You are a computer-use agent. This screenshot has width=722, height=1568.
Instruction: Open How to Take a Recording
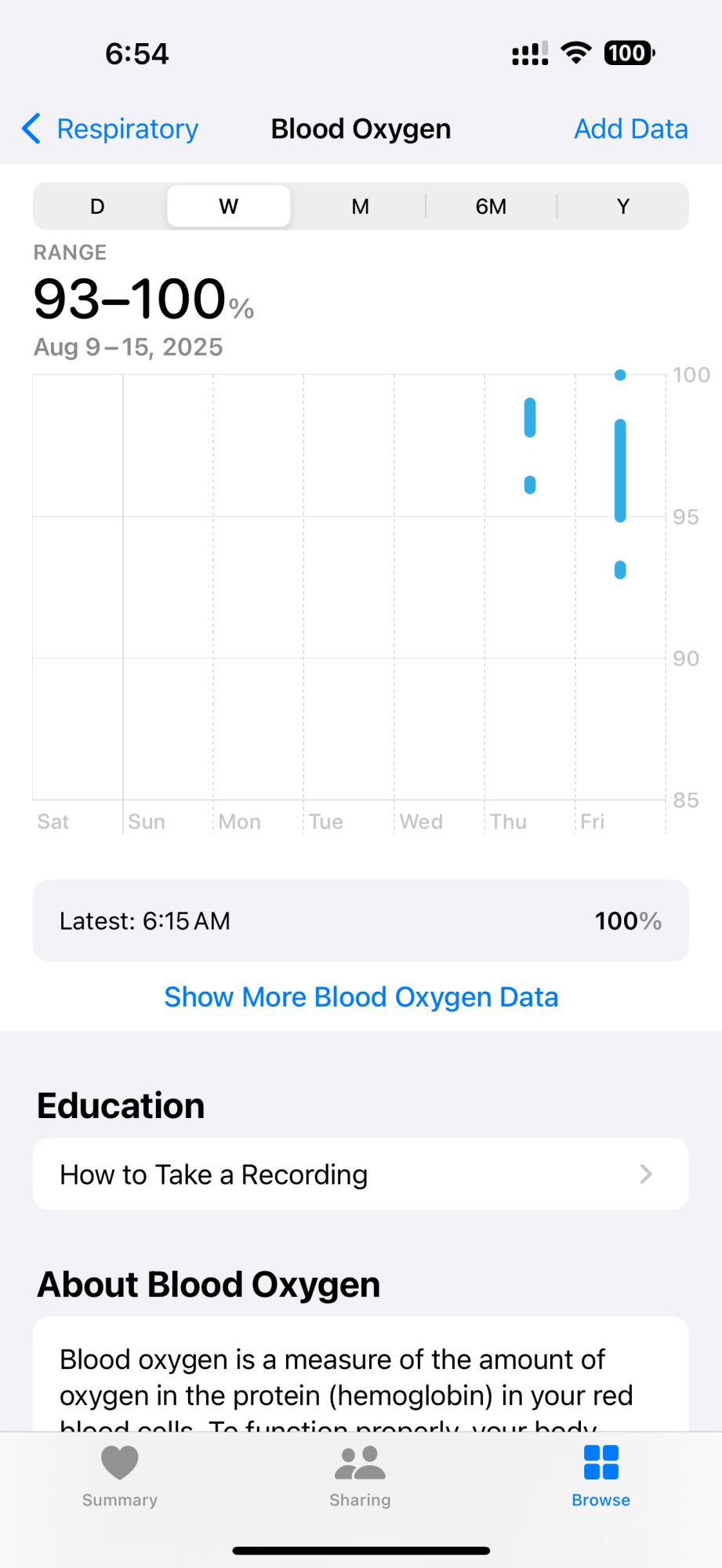(x=361, y=1174)
